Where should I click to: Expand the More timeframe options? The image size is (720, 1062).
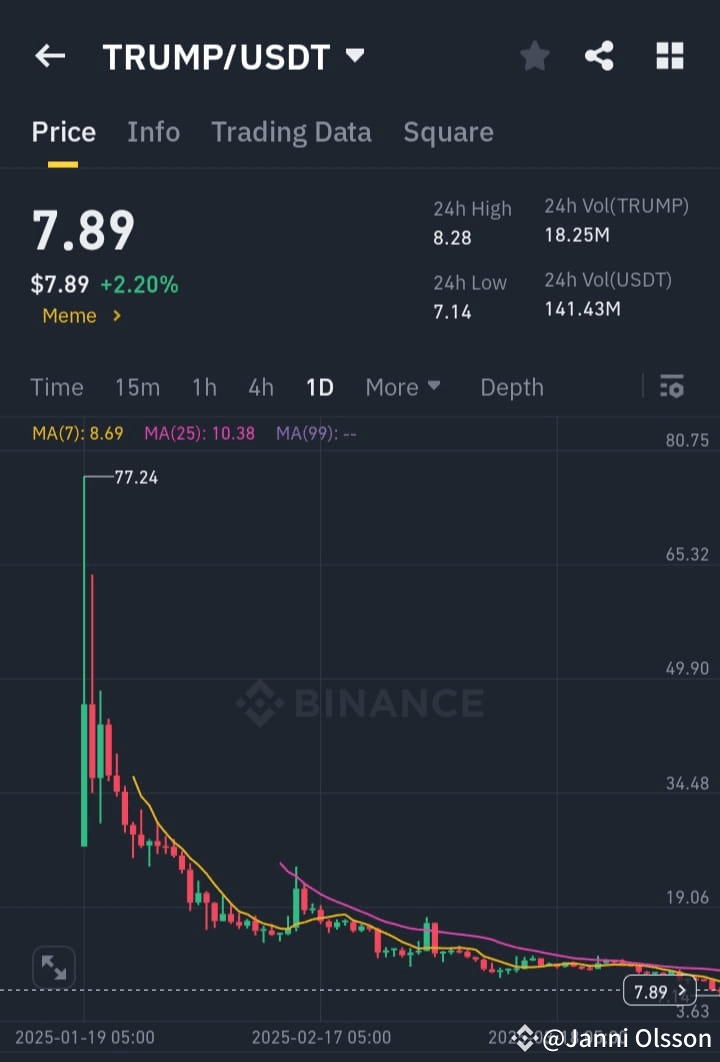(403, 387)
